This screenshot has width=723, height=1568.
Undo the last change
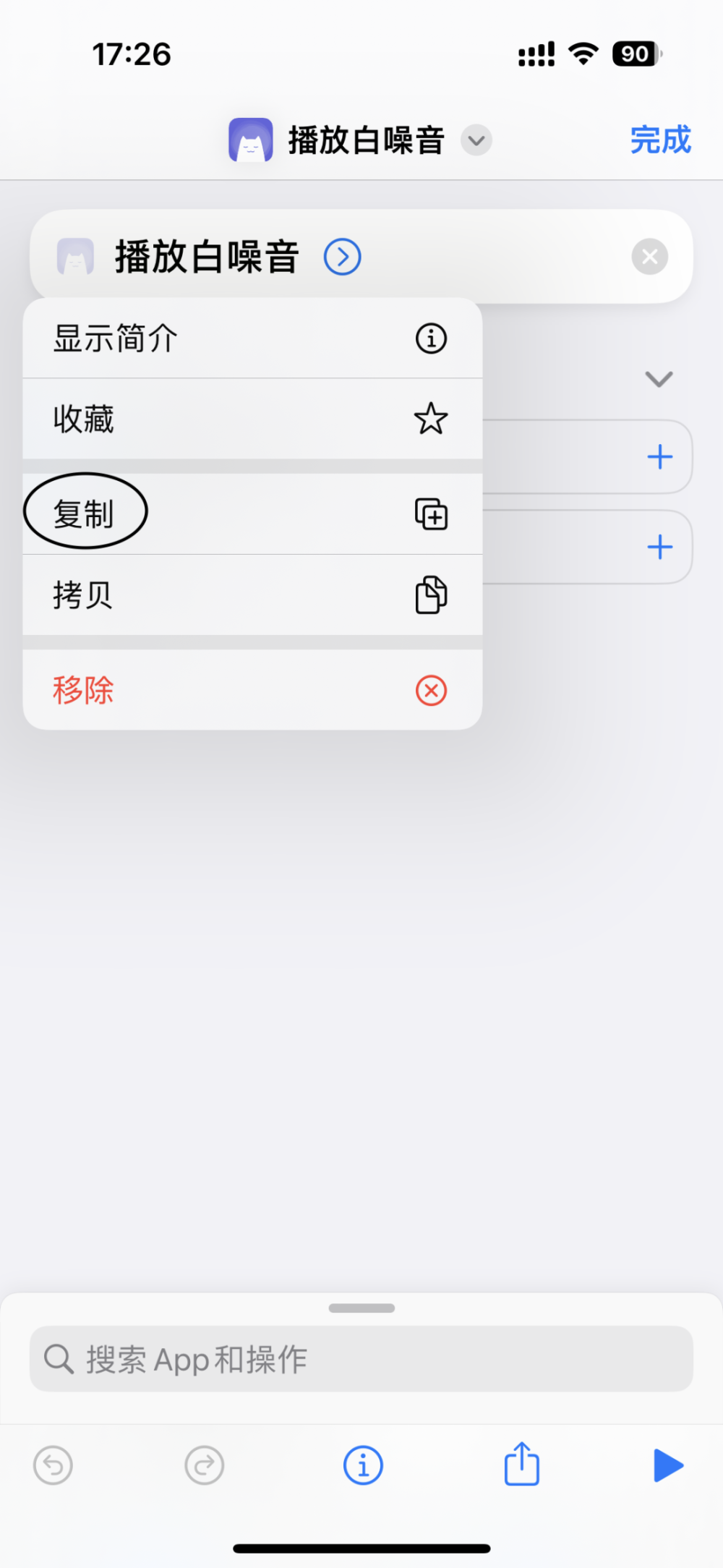(x=54, y=1465)
